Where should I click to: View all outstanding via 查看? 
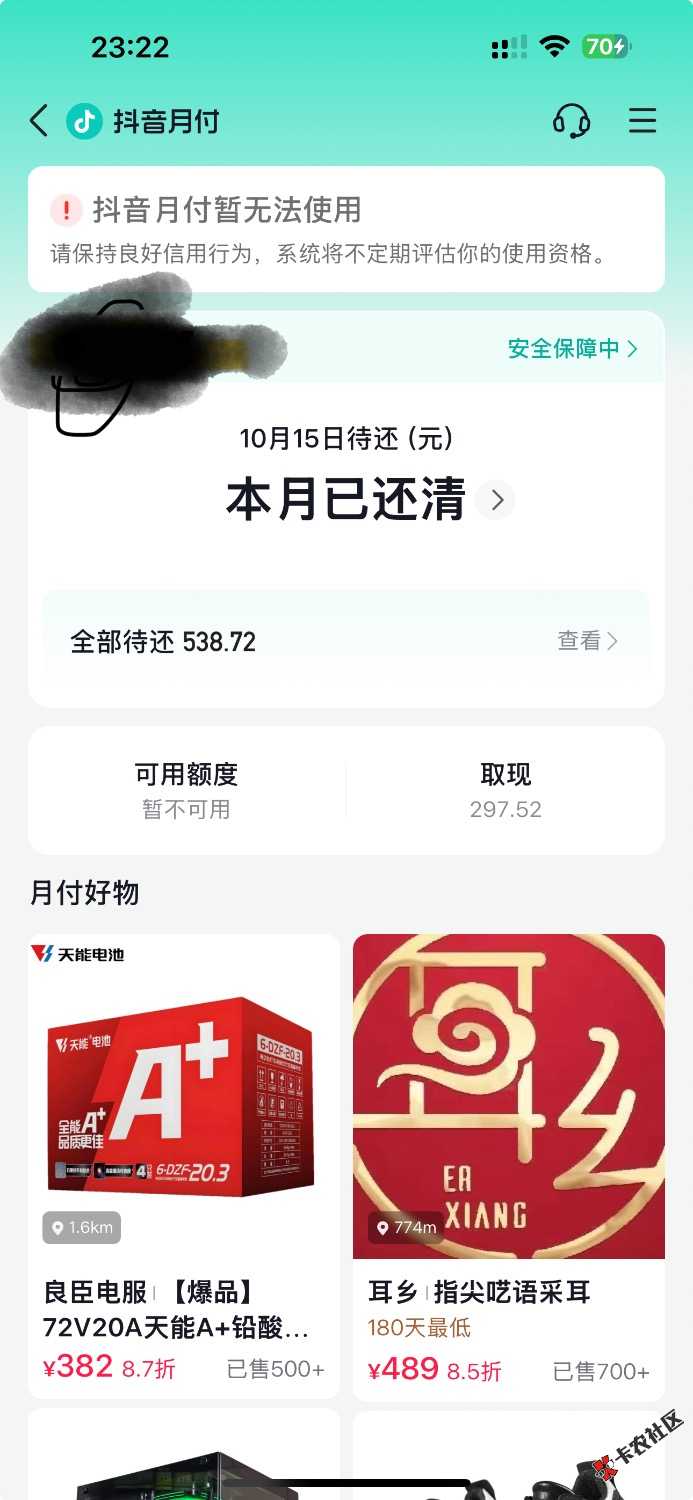click(587, 641)
